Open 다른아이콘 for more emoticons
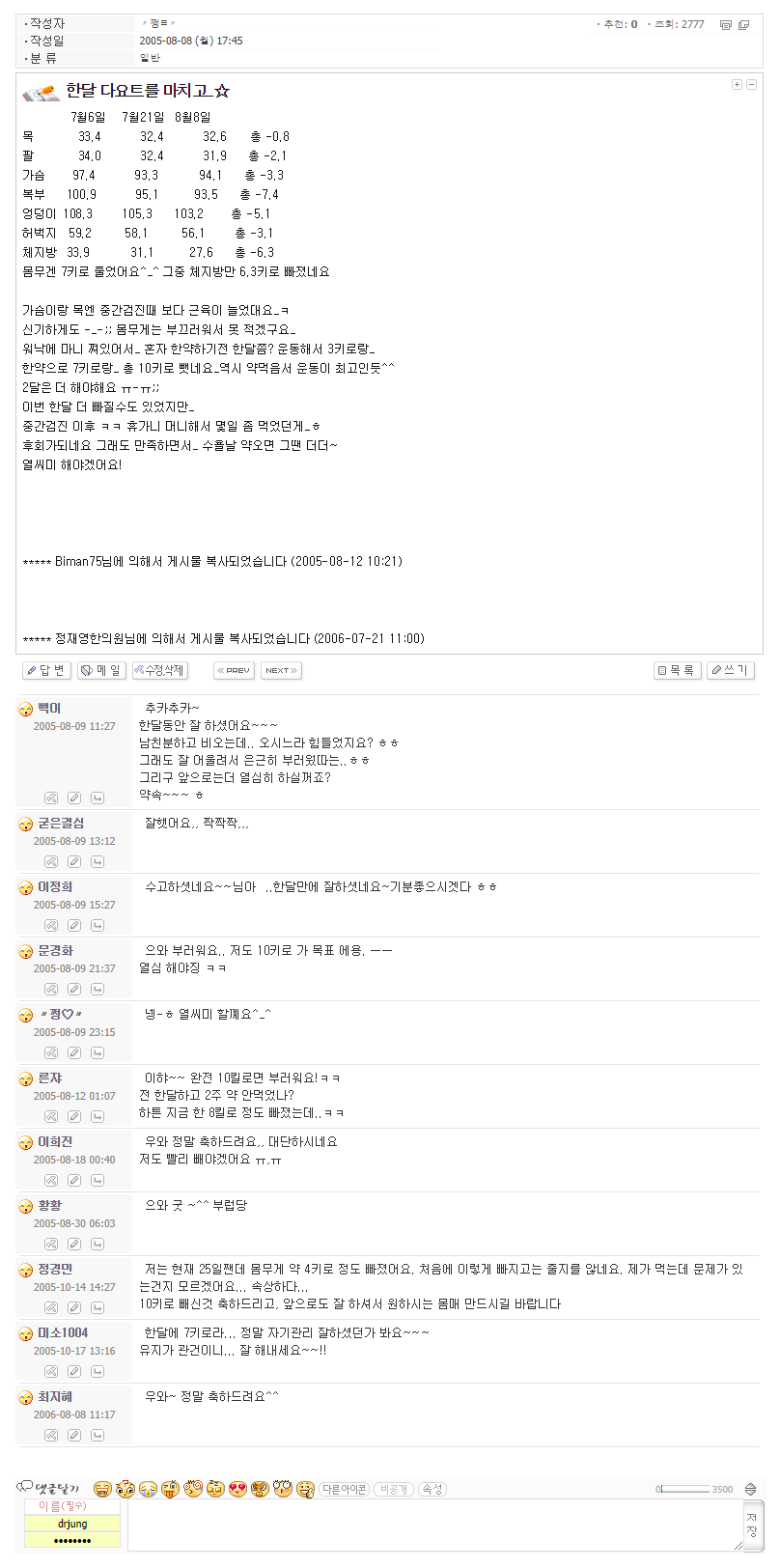Image resolution: width=780 pixels, height=1568 pixels. pos(344,1489)
